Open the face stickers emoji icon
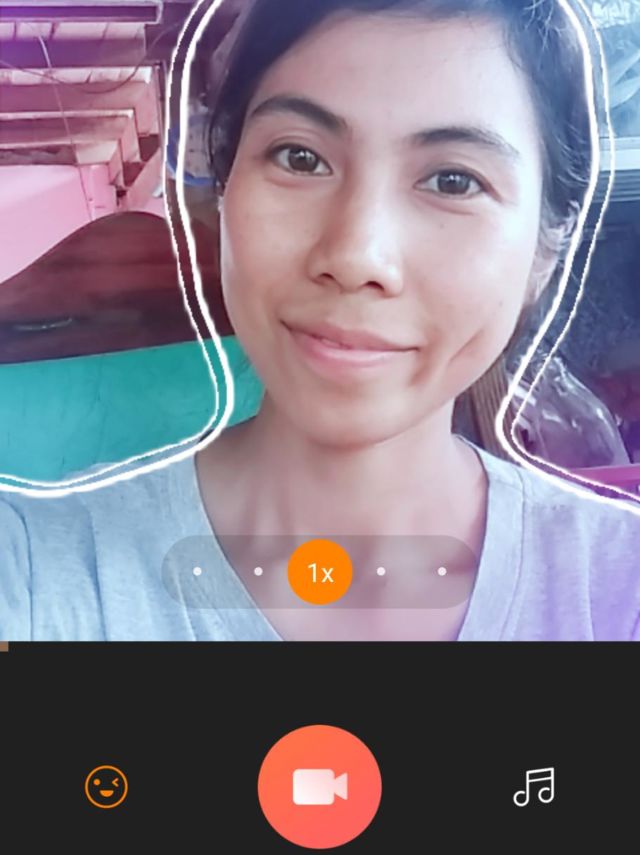The image size is (640, 855). pyautogui.click(x=106, y=787)
